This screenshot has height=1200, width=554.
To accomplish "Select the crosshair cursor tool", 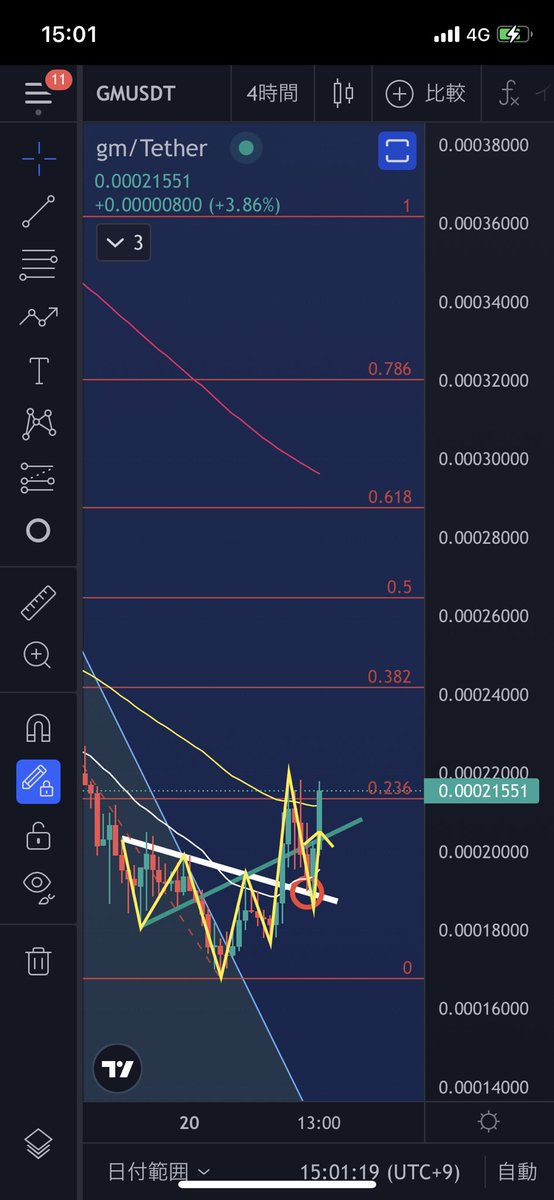I will [x=38, y=158].
